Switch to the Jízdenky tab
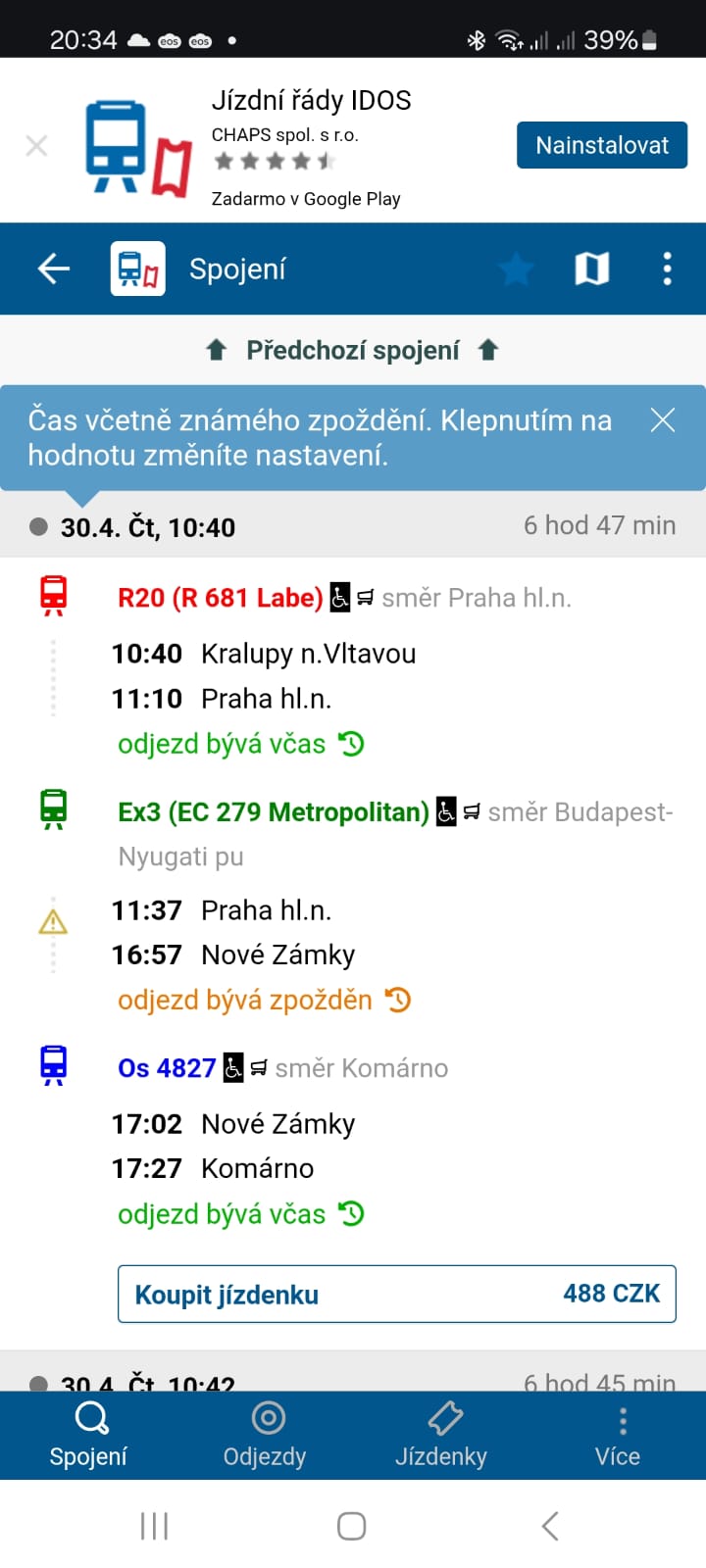The image size is (706, 1568). (x=441, y=1434)
